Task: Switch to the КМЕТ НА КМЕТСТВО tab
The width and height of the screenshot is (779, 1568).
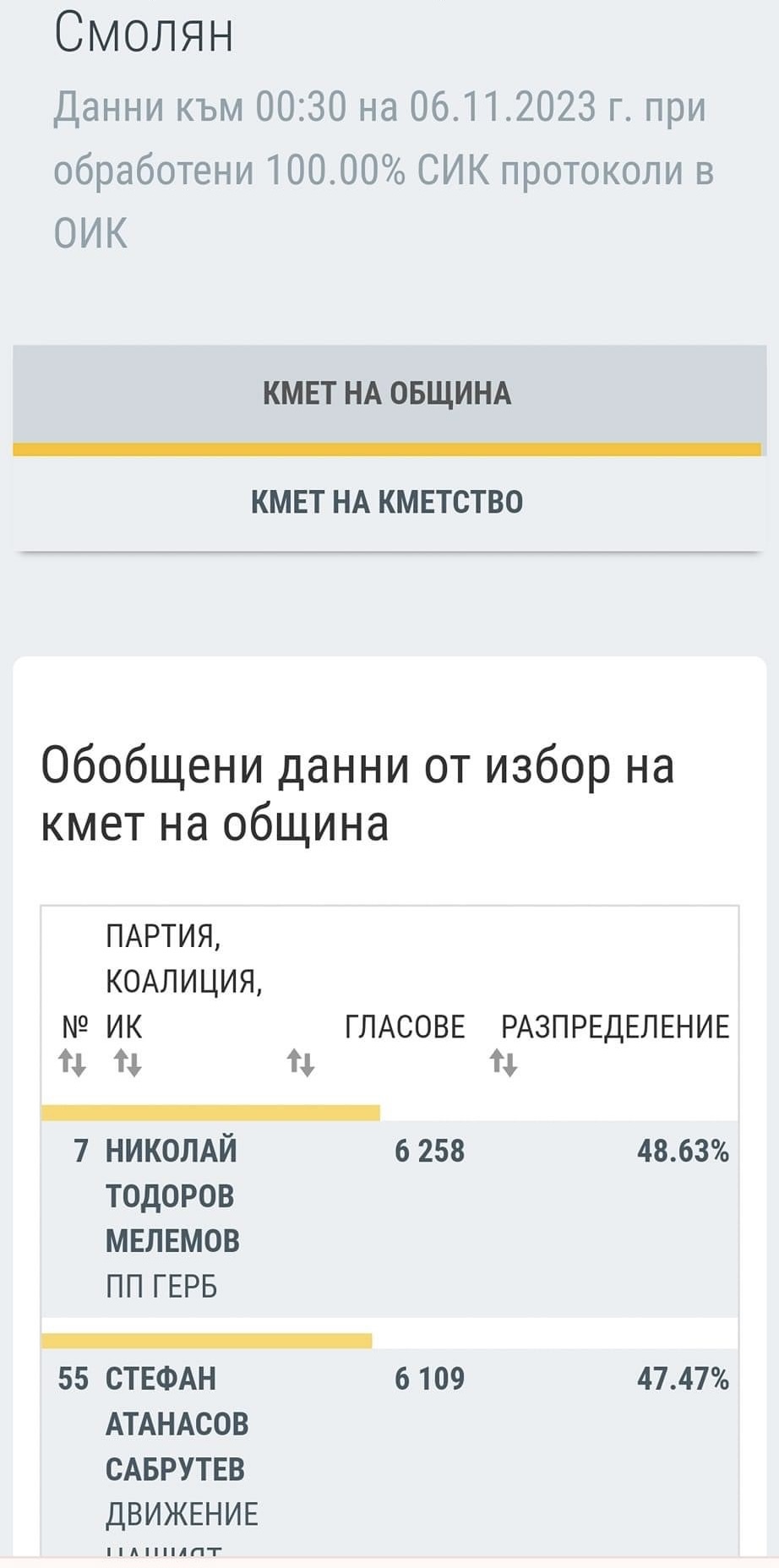Action: [x=387, y=503]
